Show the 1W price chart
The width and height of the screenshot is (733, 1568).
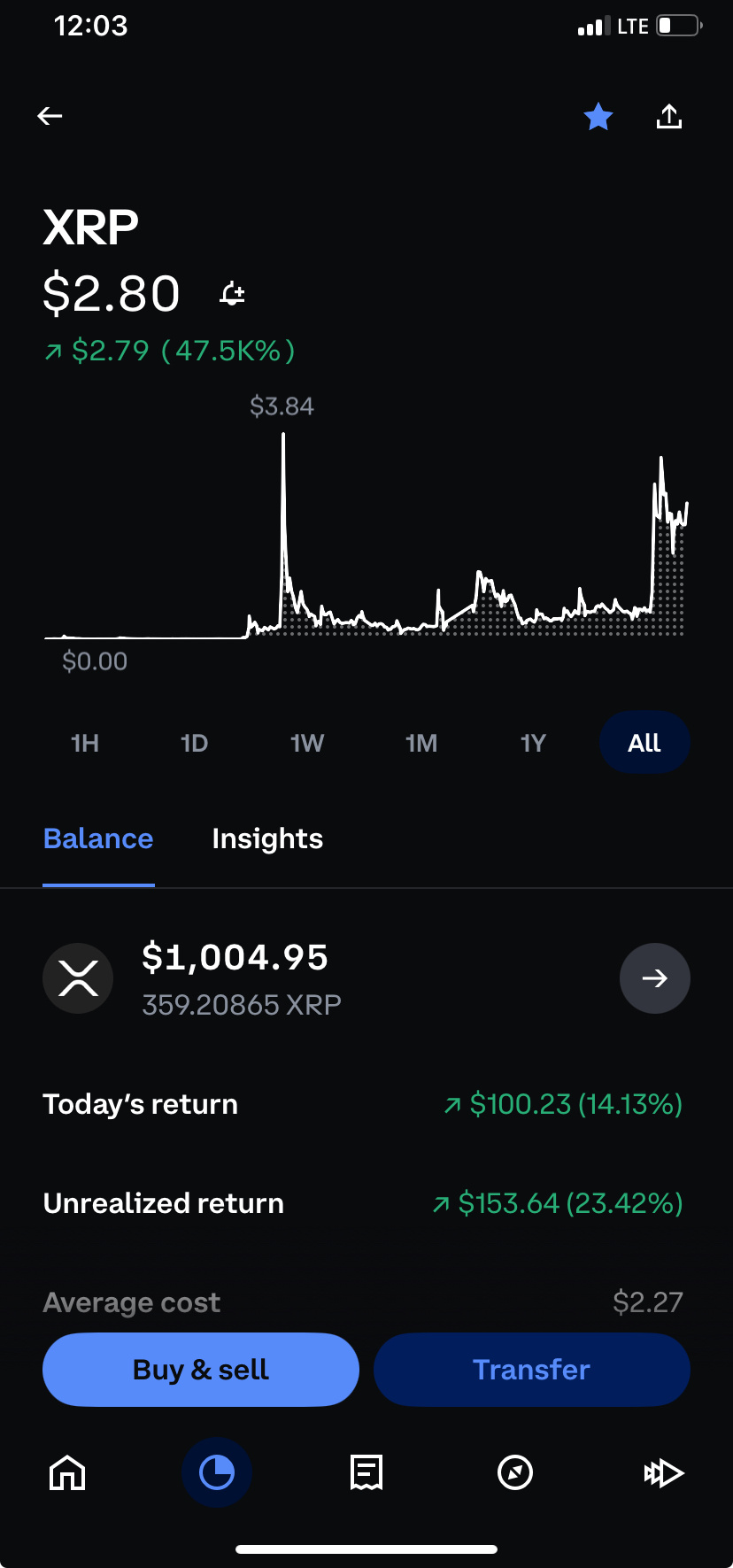[307, 743]
